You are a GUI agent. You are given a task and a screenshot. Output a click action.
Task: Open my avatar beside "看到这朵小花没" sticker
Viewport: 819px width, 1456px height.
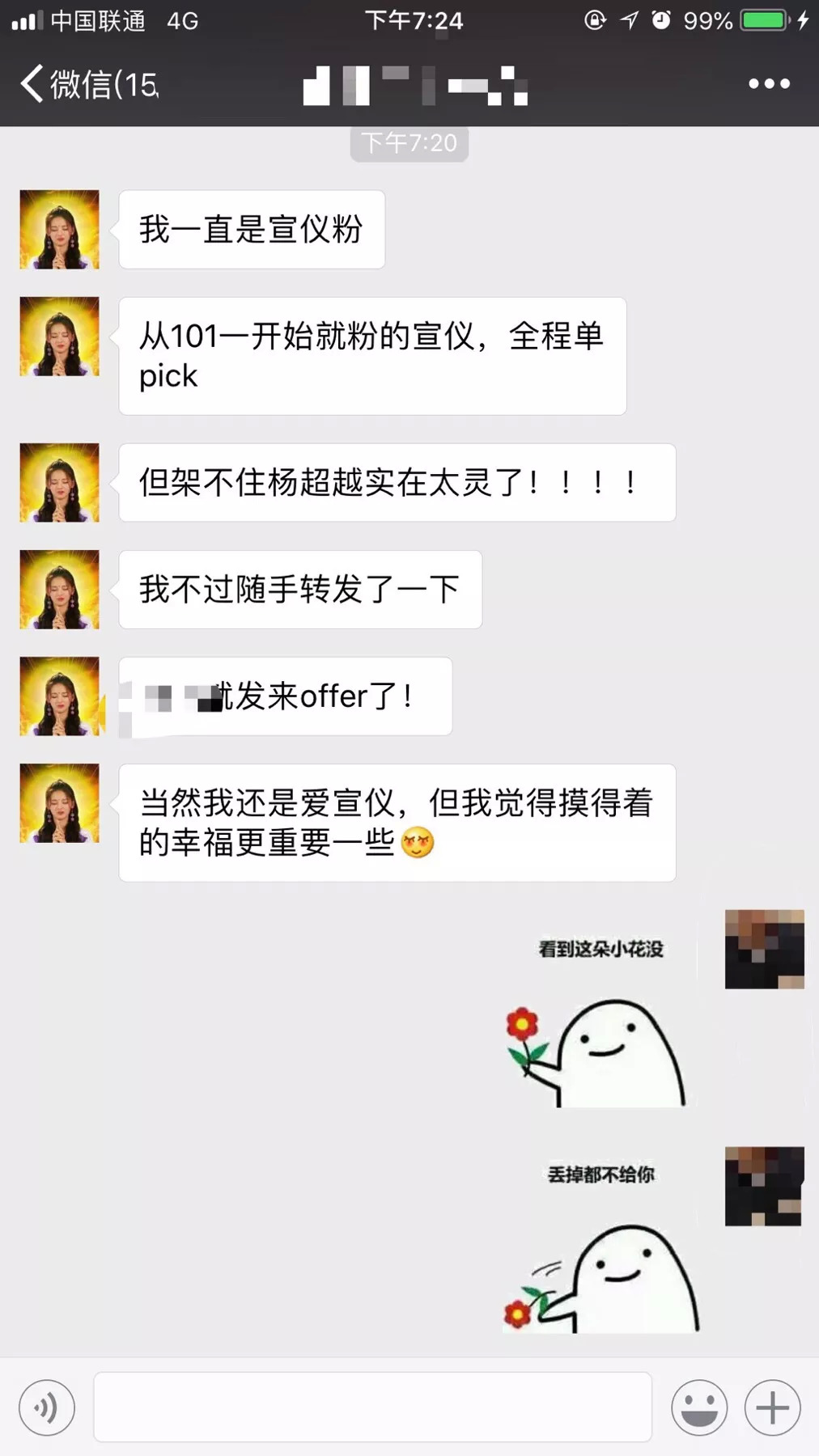[764, 950]
